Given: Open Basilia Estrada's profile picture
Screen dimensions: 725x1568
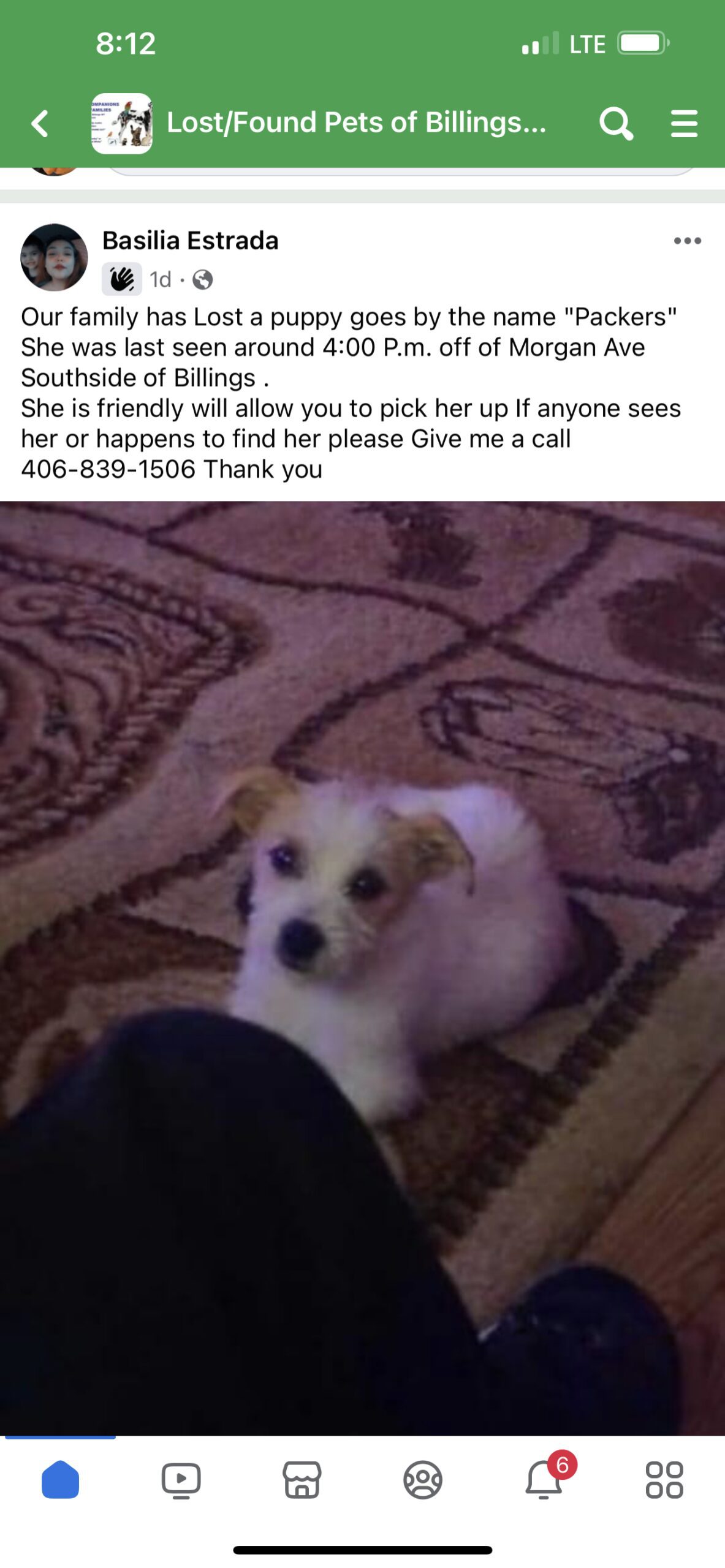Looking at the screenshot, I should [54, 257].
